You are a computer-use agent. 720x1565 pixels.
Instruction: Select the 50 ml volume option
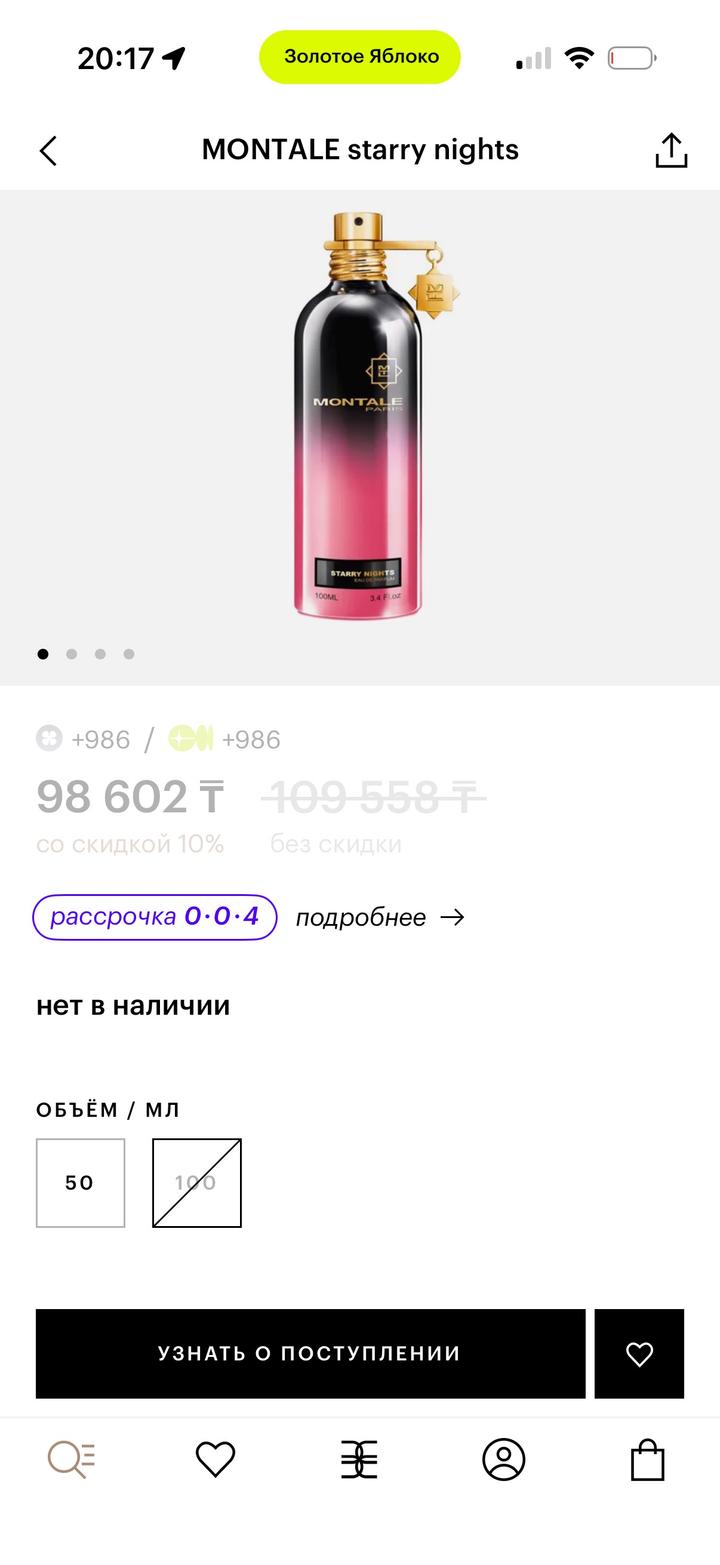(x=80, y=1183)
